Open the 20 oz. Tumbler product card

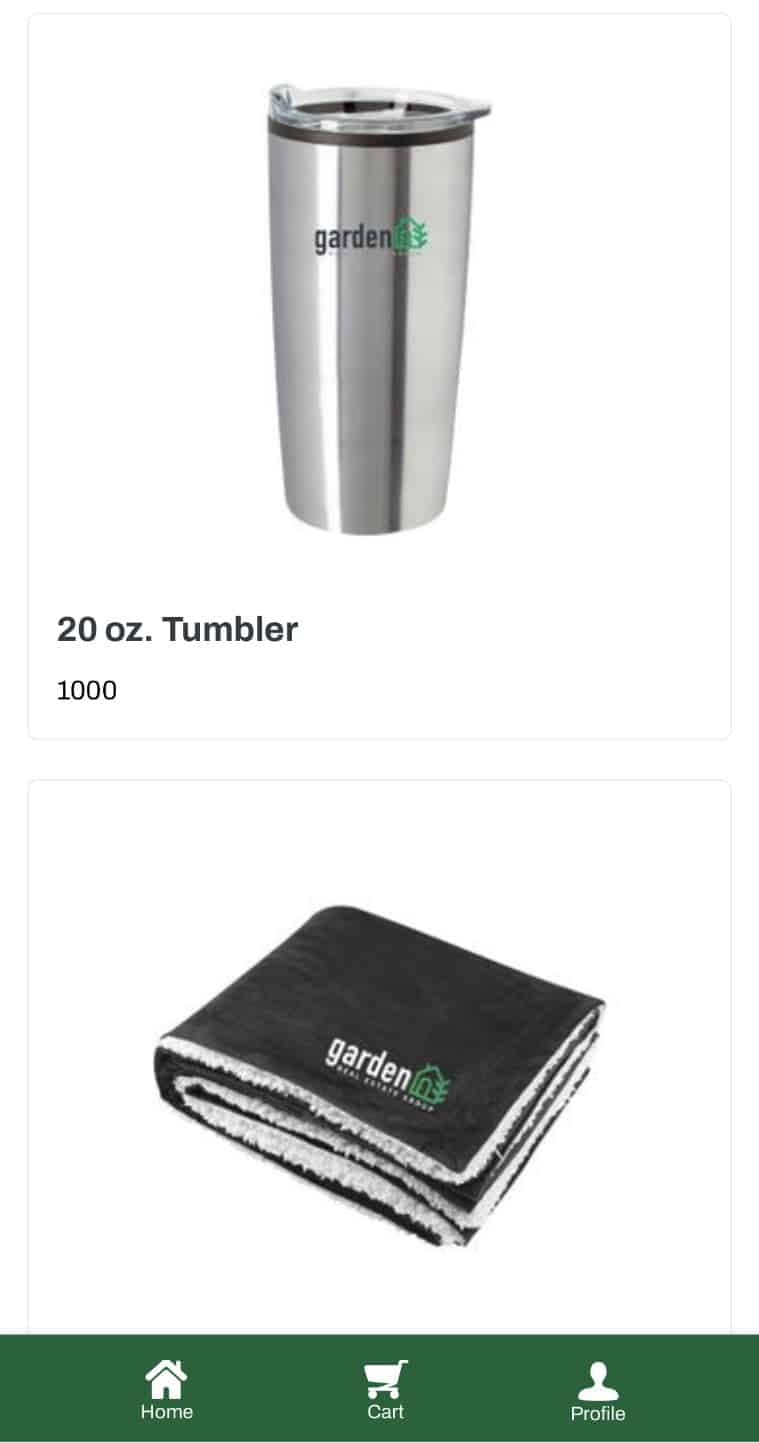coord(379,376)
